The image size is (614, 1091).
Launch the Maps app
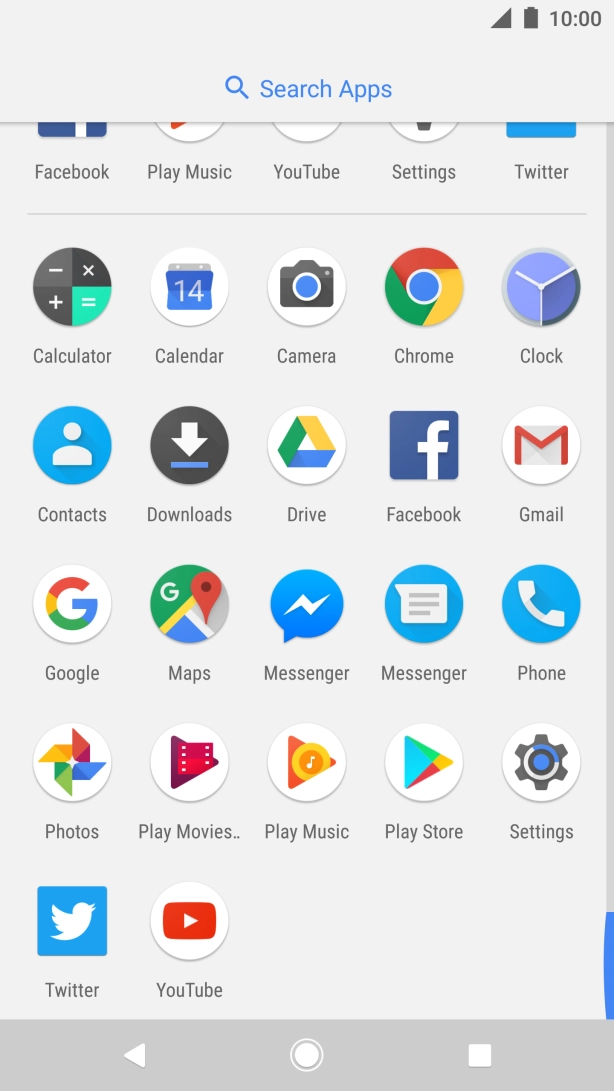tap(189, 605)
